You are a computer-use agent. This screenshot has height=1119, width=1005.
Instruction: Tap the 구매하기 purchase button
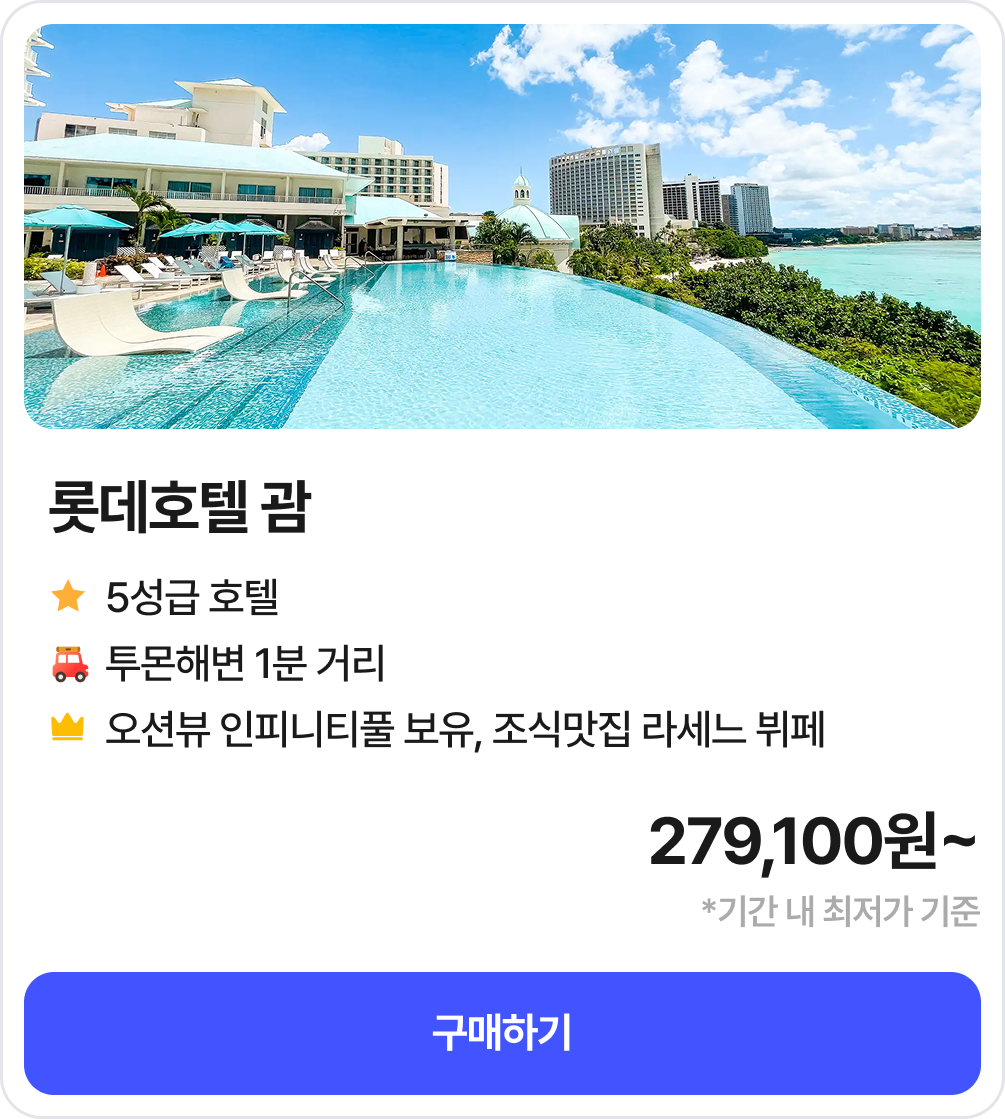(x=502, y=1033)
